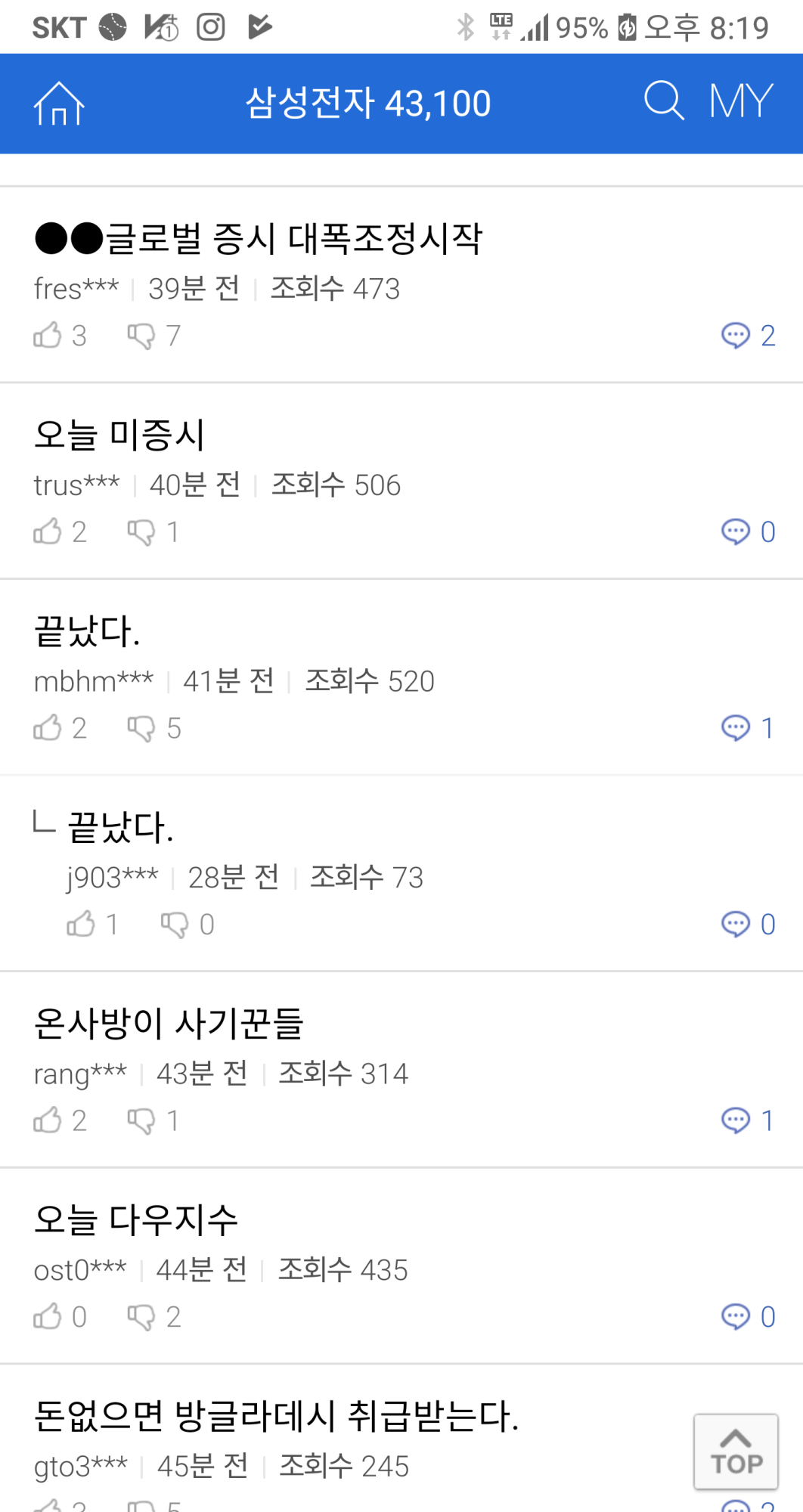Open reply 끝났다. by j903***
This screenshot has width=803, height=1512.
[121, 827]
